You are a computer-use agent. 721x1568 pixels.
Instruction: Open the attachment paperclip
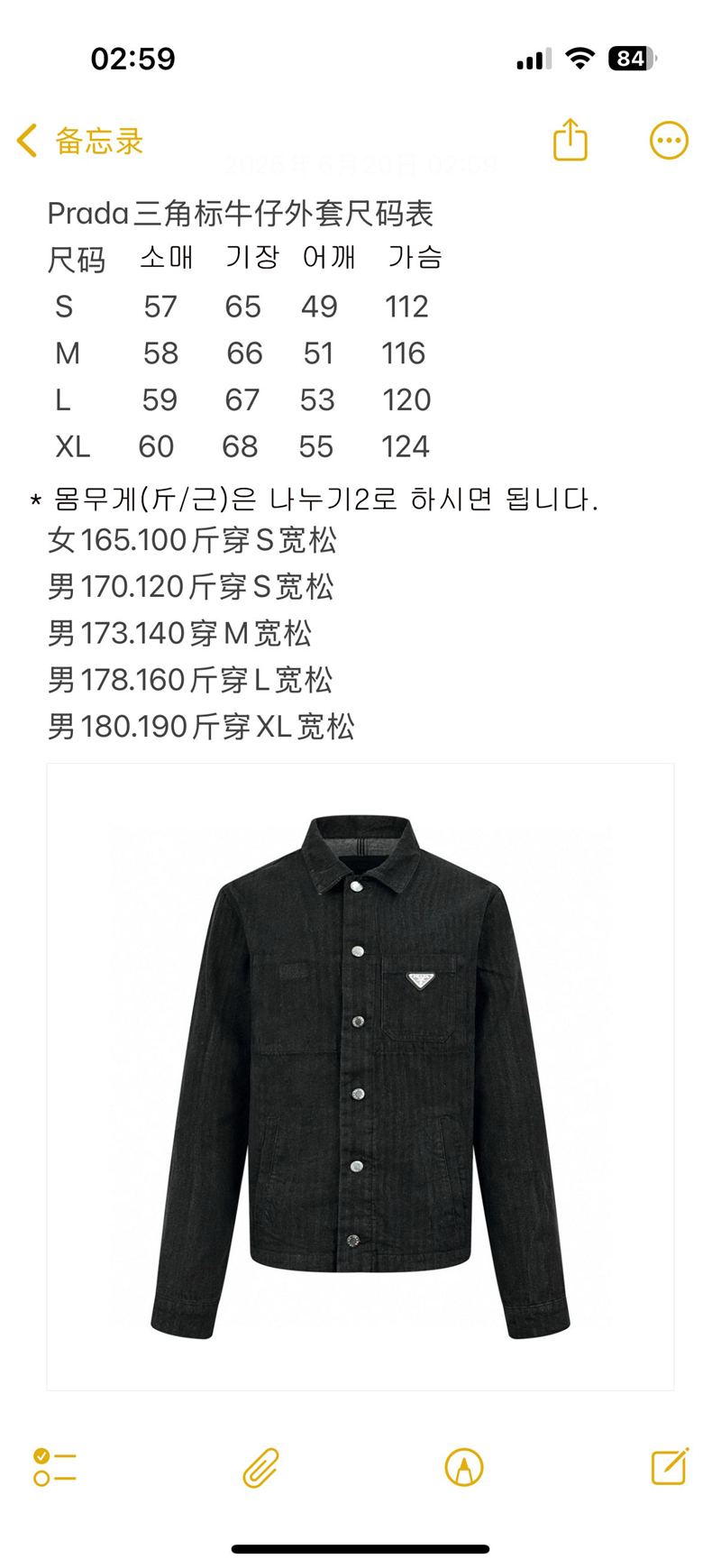pyautogui.click(x=260, y=1467)
